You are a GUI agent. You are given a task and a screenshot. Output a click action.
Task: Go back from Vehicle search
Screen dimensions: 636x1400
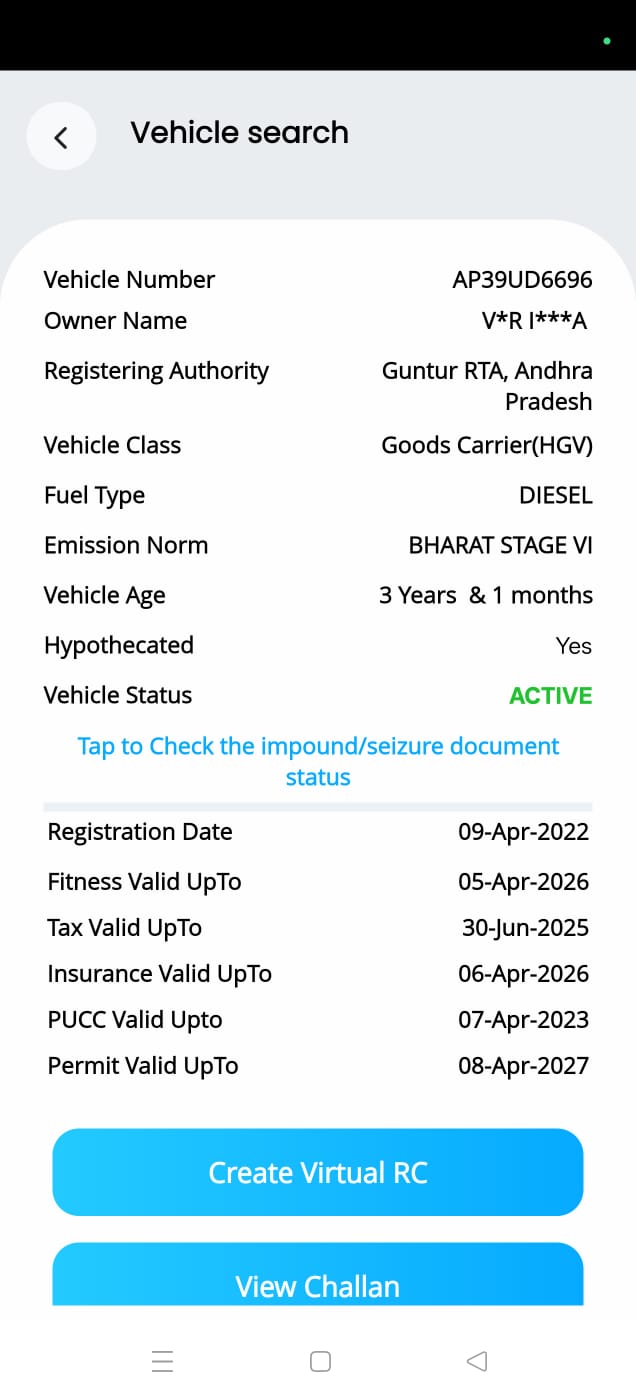(x=61, y=136)
